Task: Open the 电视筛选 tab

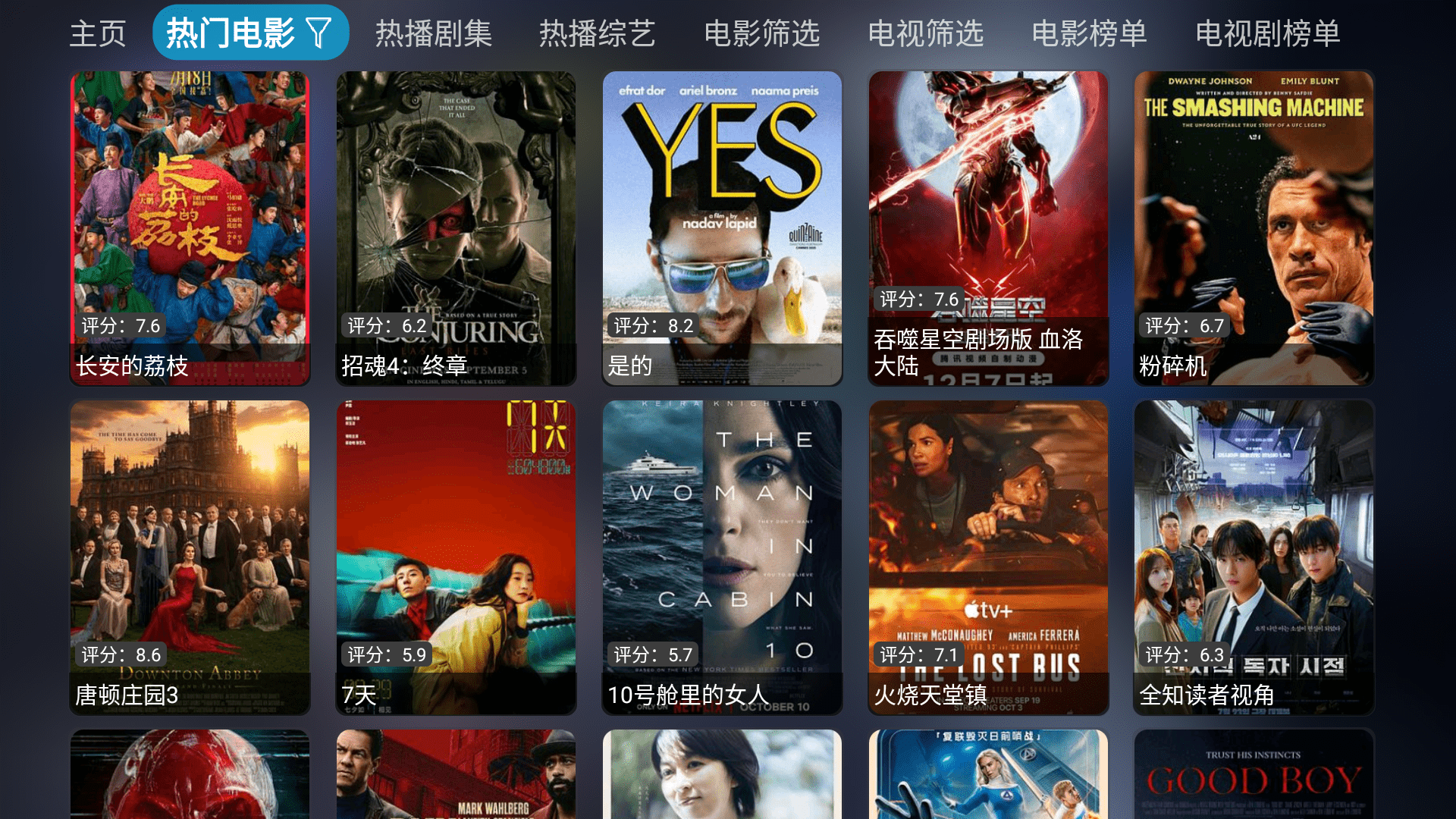Action: [x=925, y=33]
